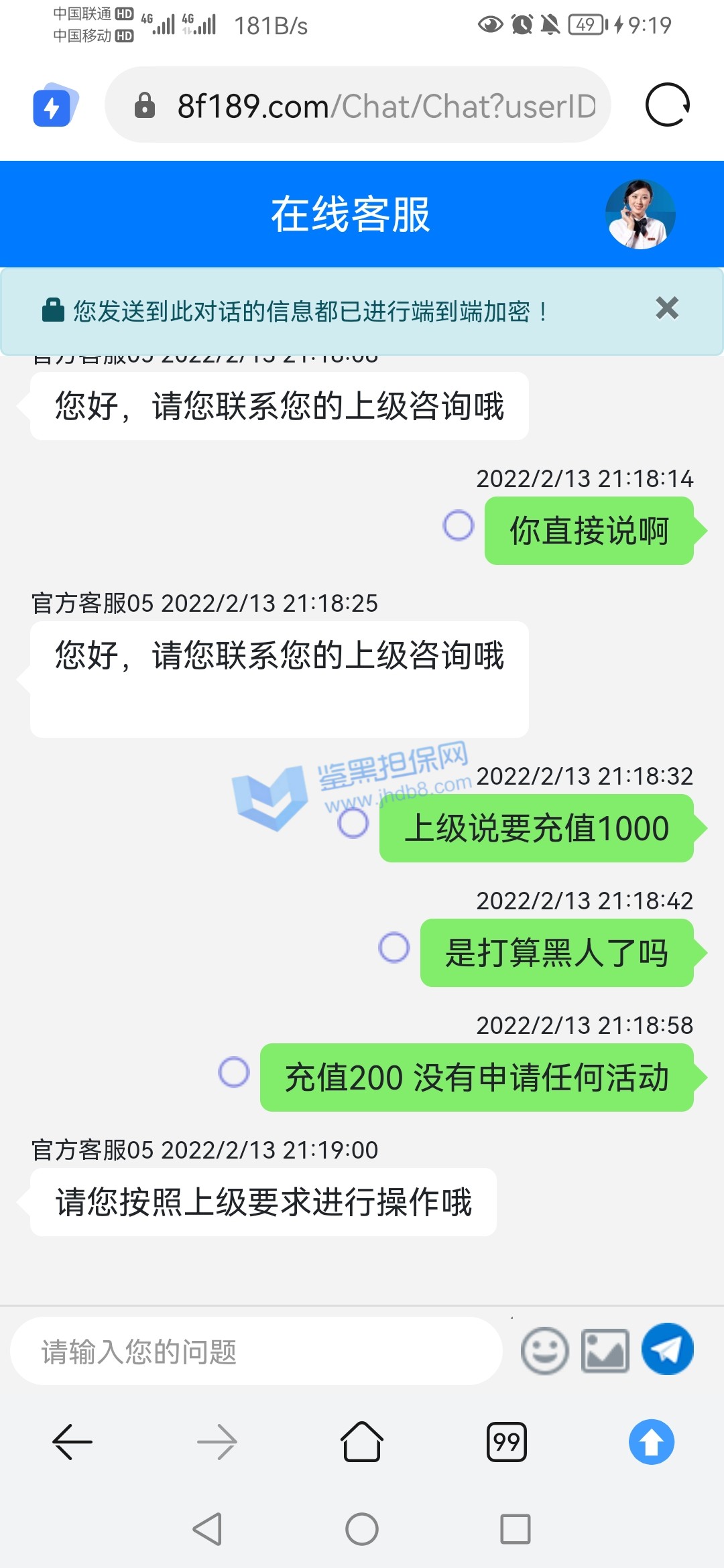724x1568 pixels.
Task: Open the browser home page
Action: [x=362, y=1441]
